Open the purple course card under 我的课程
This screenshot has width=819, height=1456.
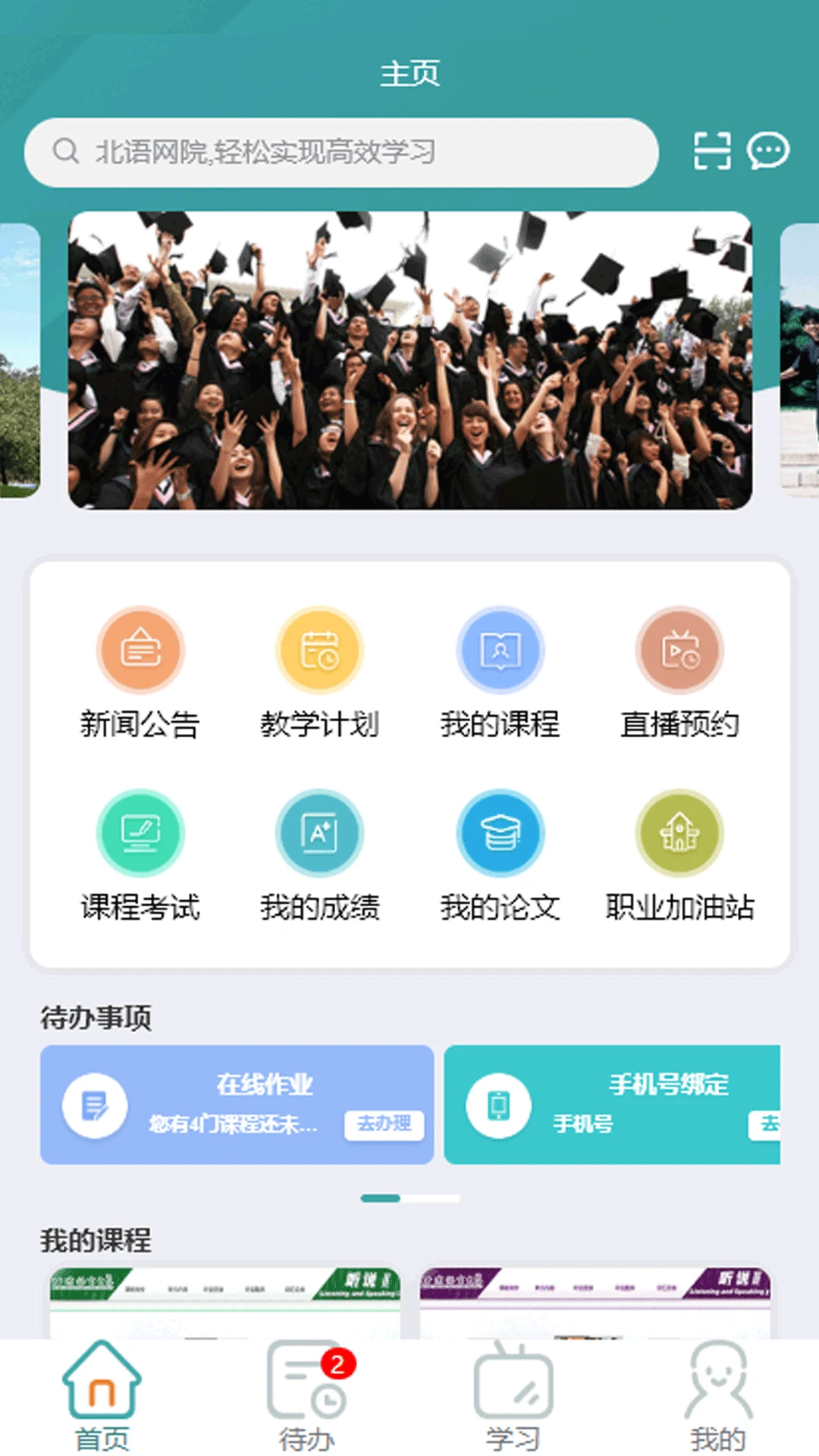pyautogui.click(x=595, y=1301)
